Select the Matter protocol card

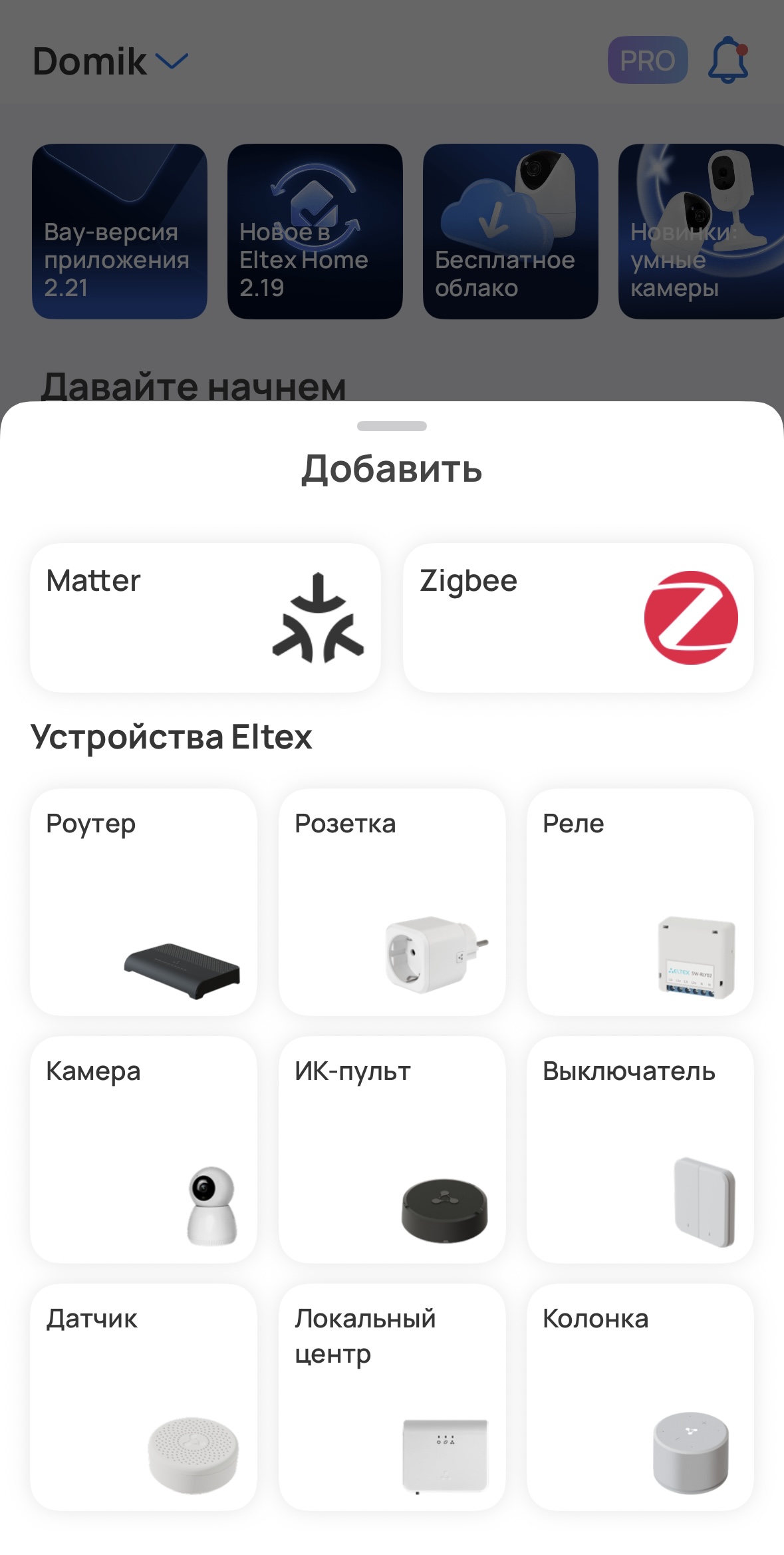(205, 617)
